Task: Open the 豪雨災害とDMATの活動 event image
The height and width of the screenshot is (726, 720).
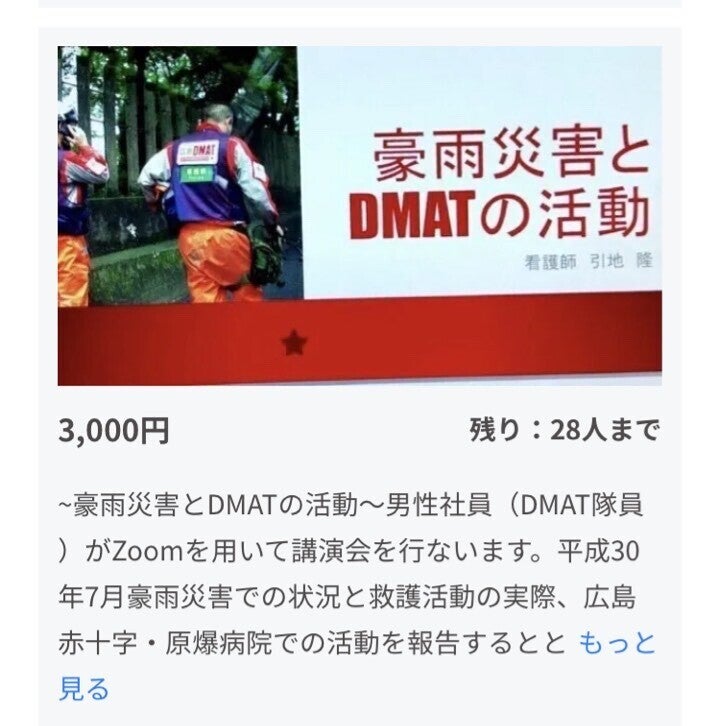Action: (x=359, y=215)
